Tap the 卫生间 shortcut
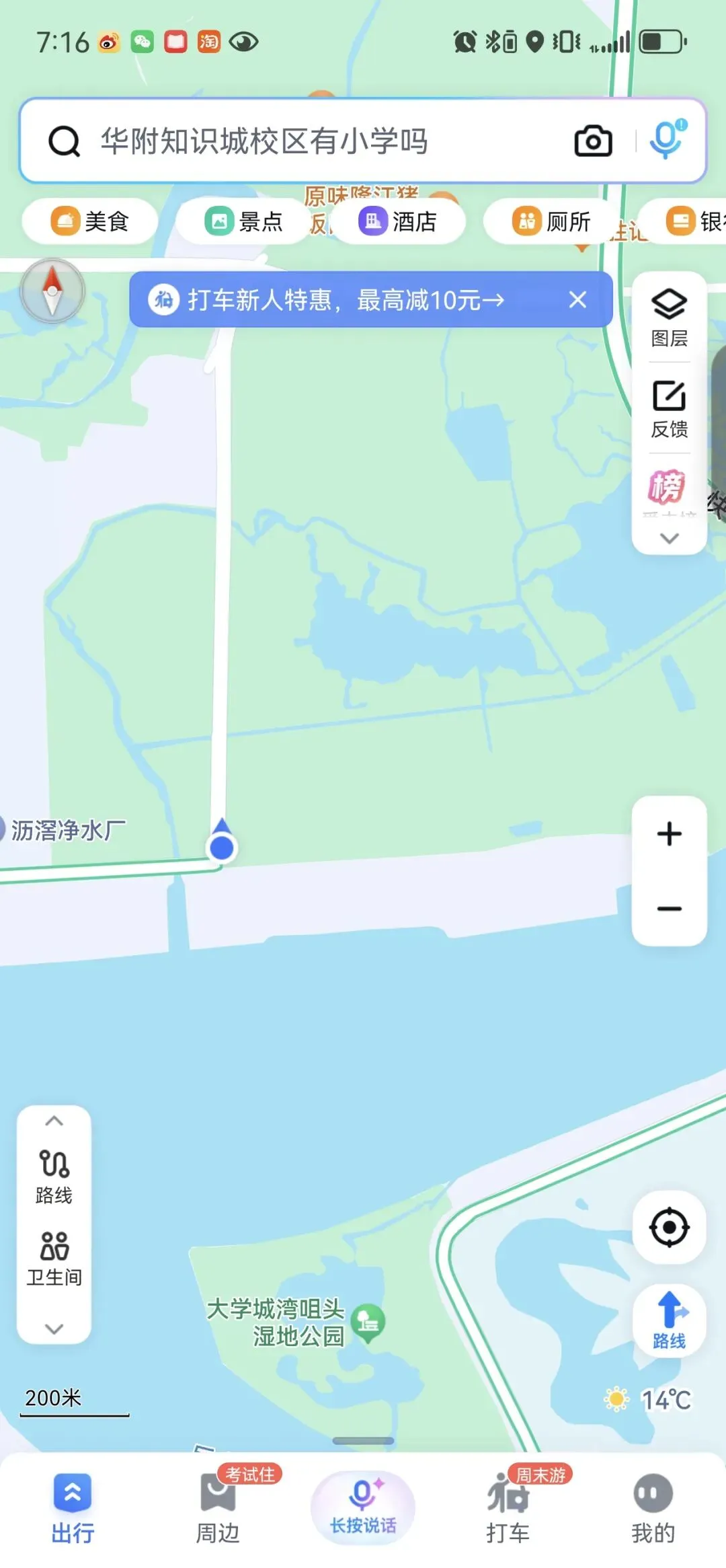The height and width of the screenshot is (1568, 726). [x=54, y=1259]
